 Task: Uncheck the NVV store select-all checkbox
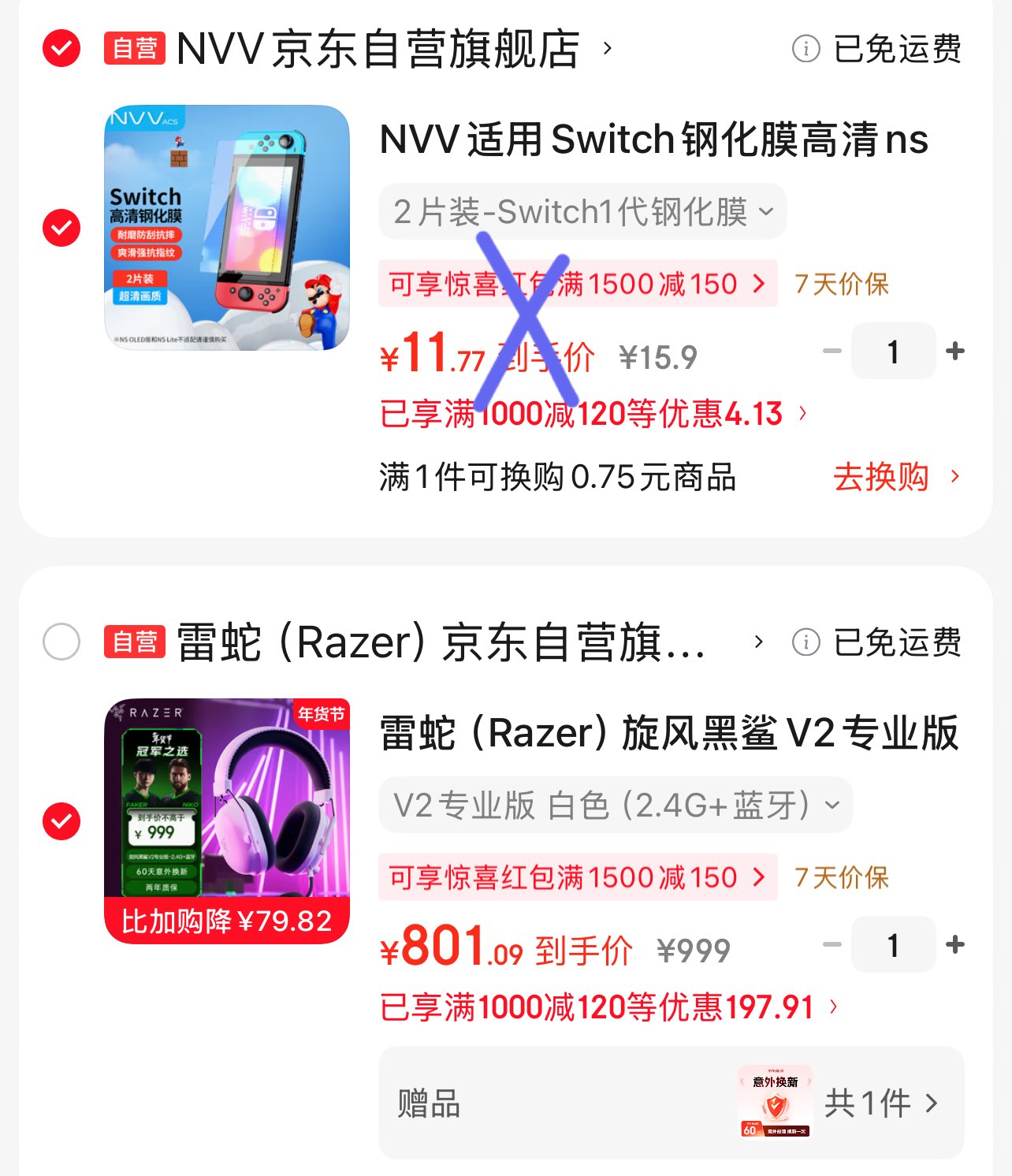[x=61, y=48]
